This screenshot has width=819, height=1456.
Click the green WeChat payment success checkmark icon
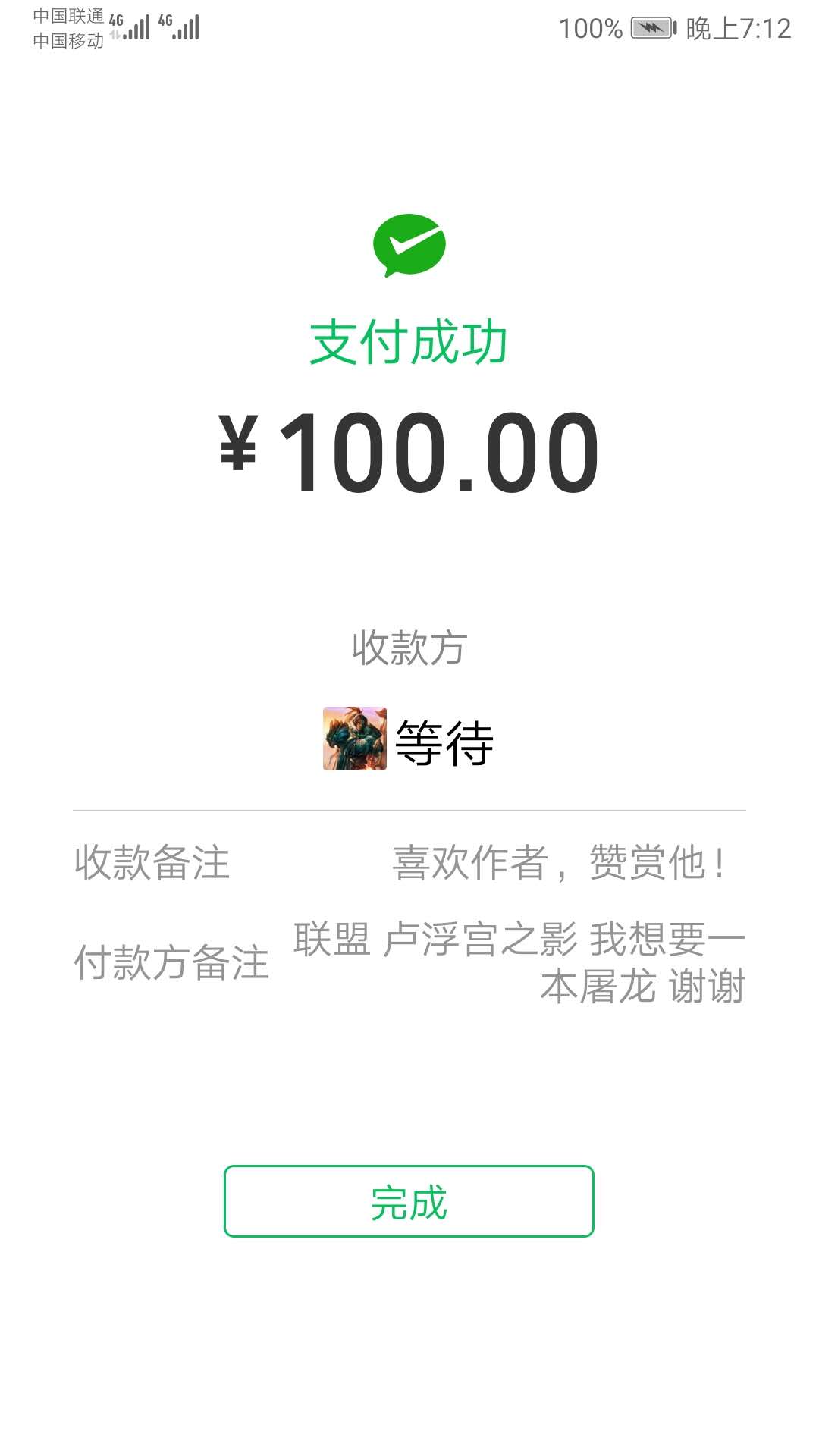[409, 244]
